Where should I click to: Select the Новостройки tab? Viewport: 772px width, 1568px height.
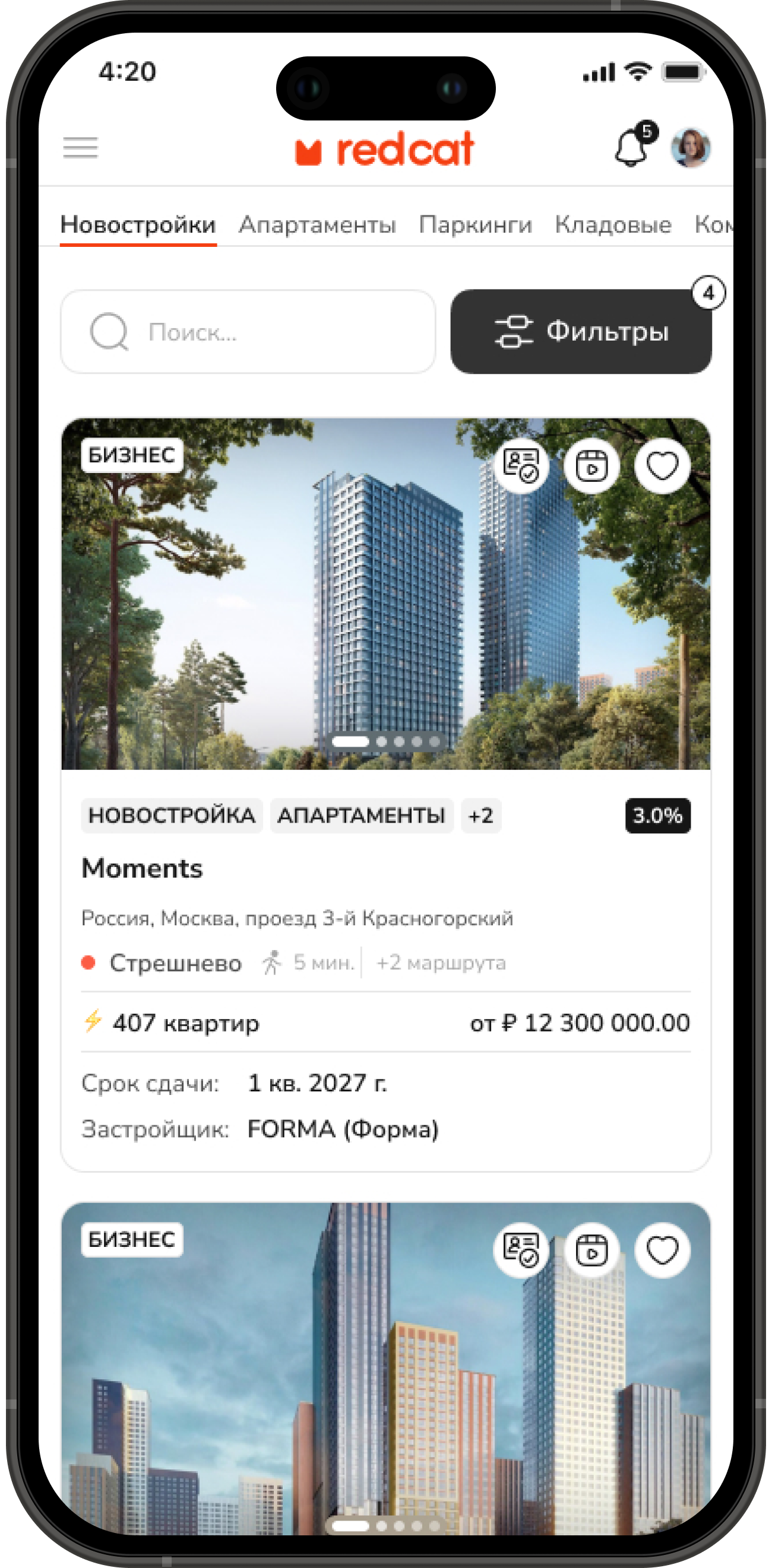pyautogui.click(x=138, y=224)
